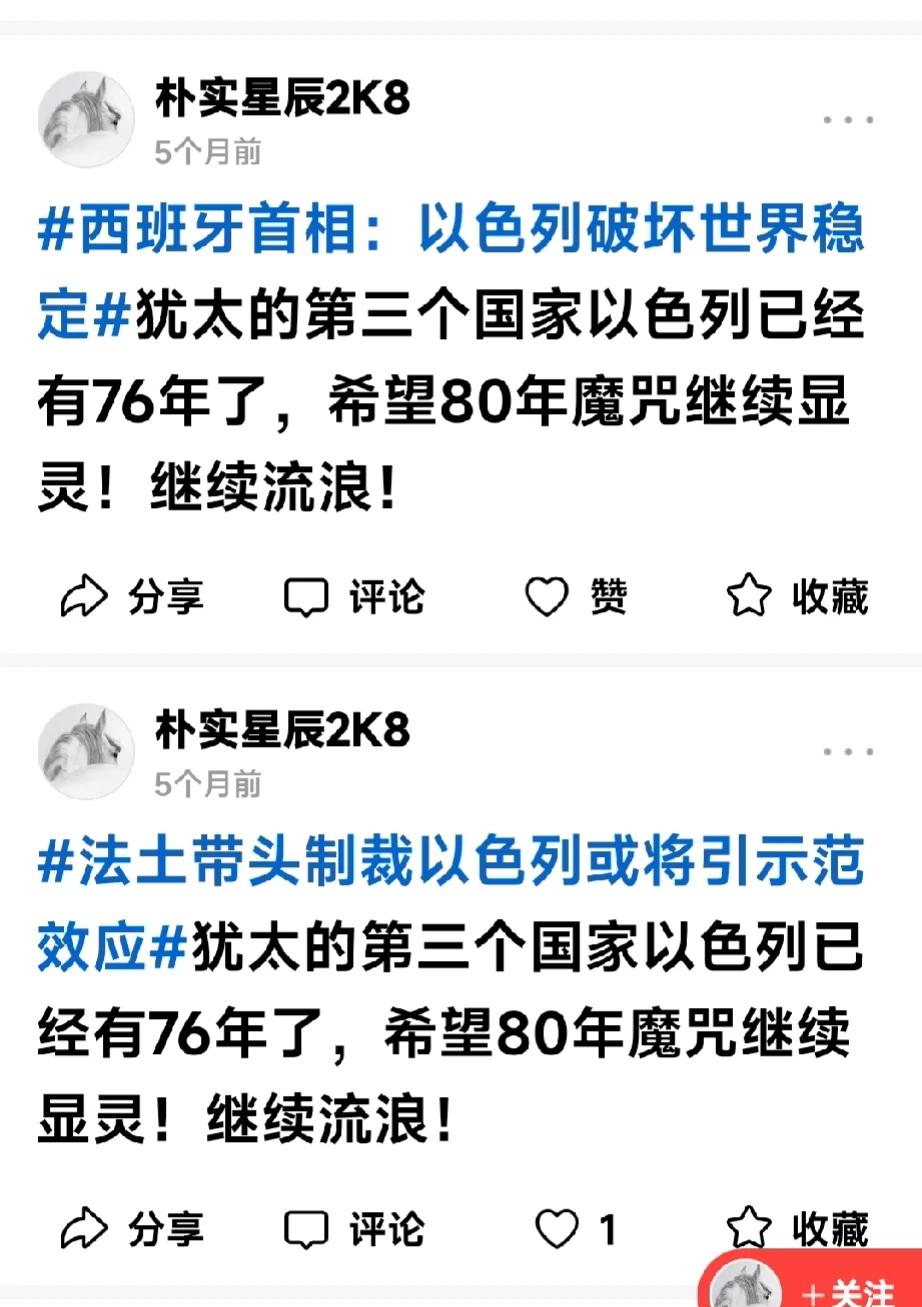Tap the star icon to favorite the first post
This screenshot has height=1307, width=922.
[747, 597]
